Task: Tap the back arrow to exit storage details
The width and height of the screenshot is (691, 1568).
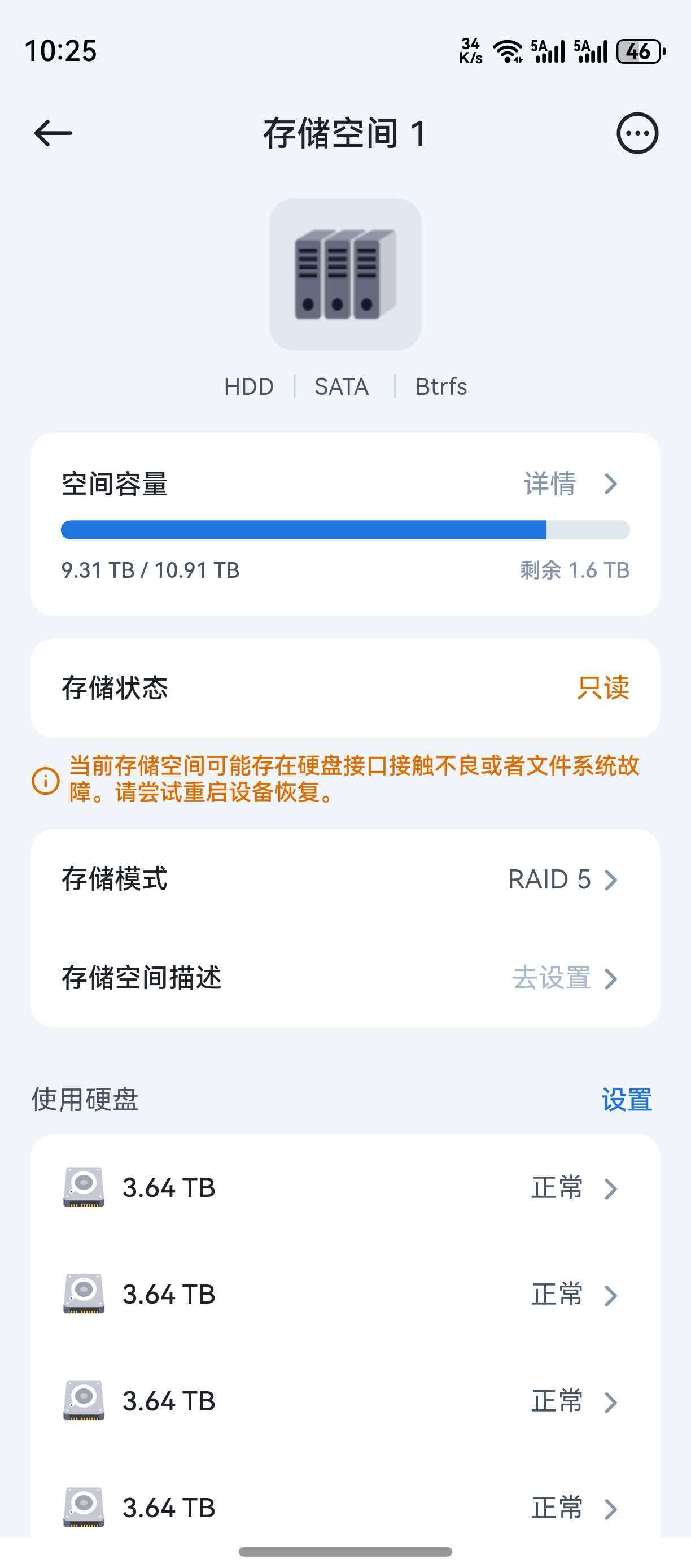Action: coord(54,133)
